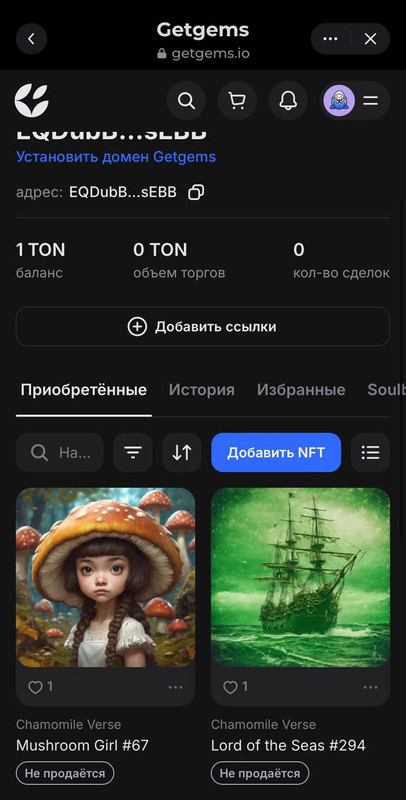Open the Getgems search magnifier
Viewport: 406px width, 800px height.
(186, 101)
